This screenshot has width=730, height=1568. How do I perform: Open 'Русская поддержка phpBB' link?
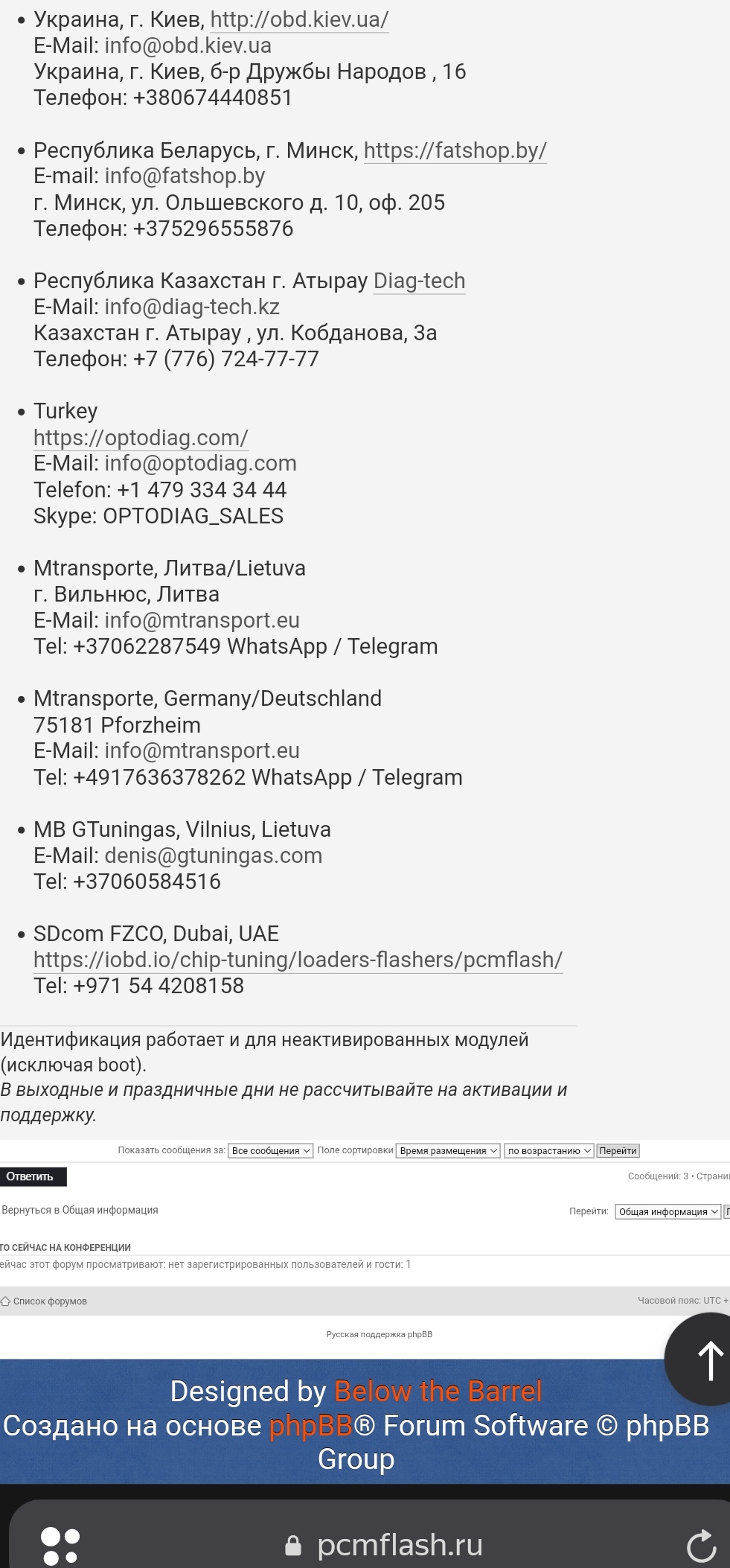pos(379,1334)
